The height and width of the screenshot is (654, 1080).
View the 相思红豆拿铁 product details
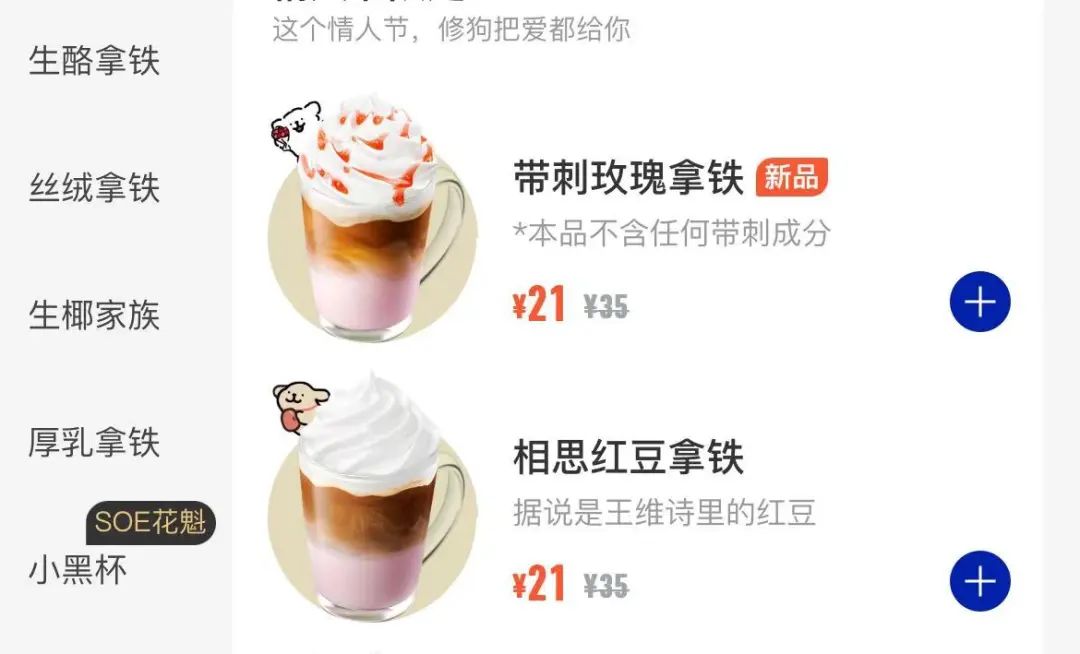pos(628,459)
